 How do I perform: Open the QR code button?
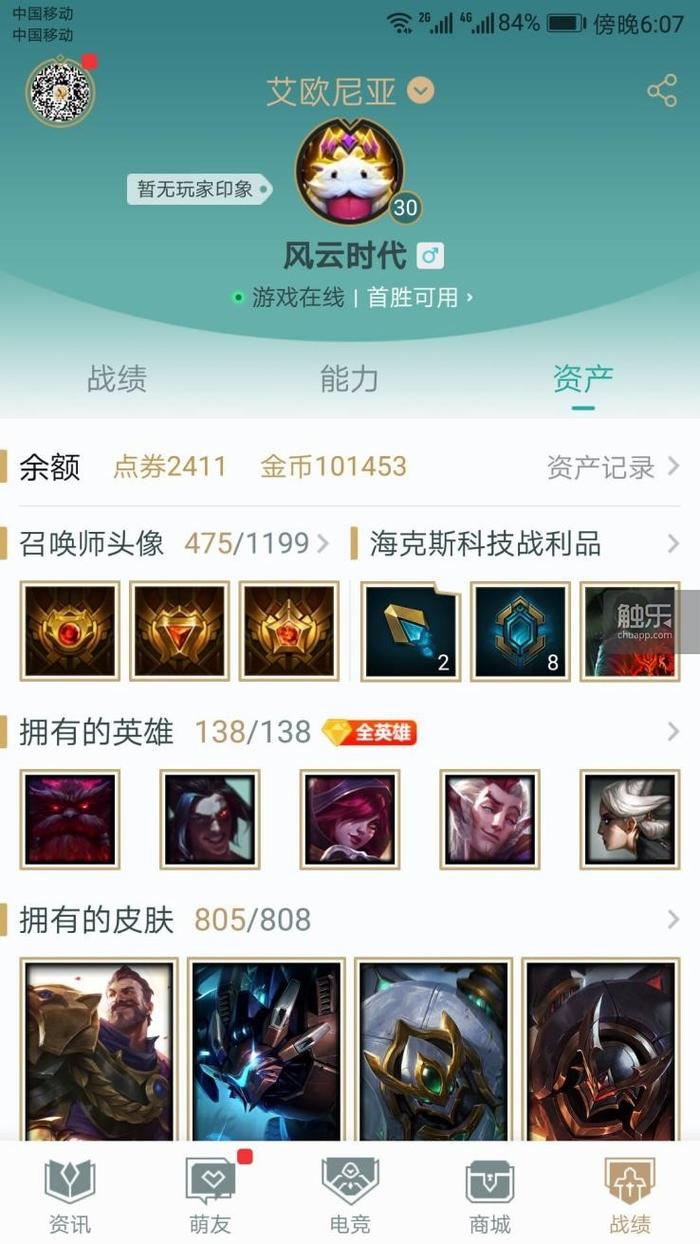click(x=59, y=91)
